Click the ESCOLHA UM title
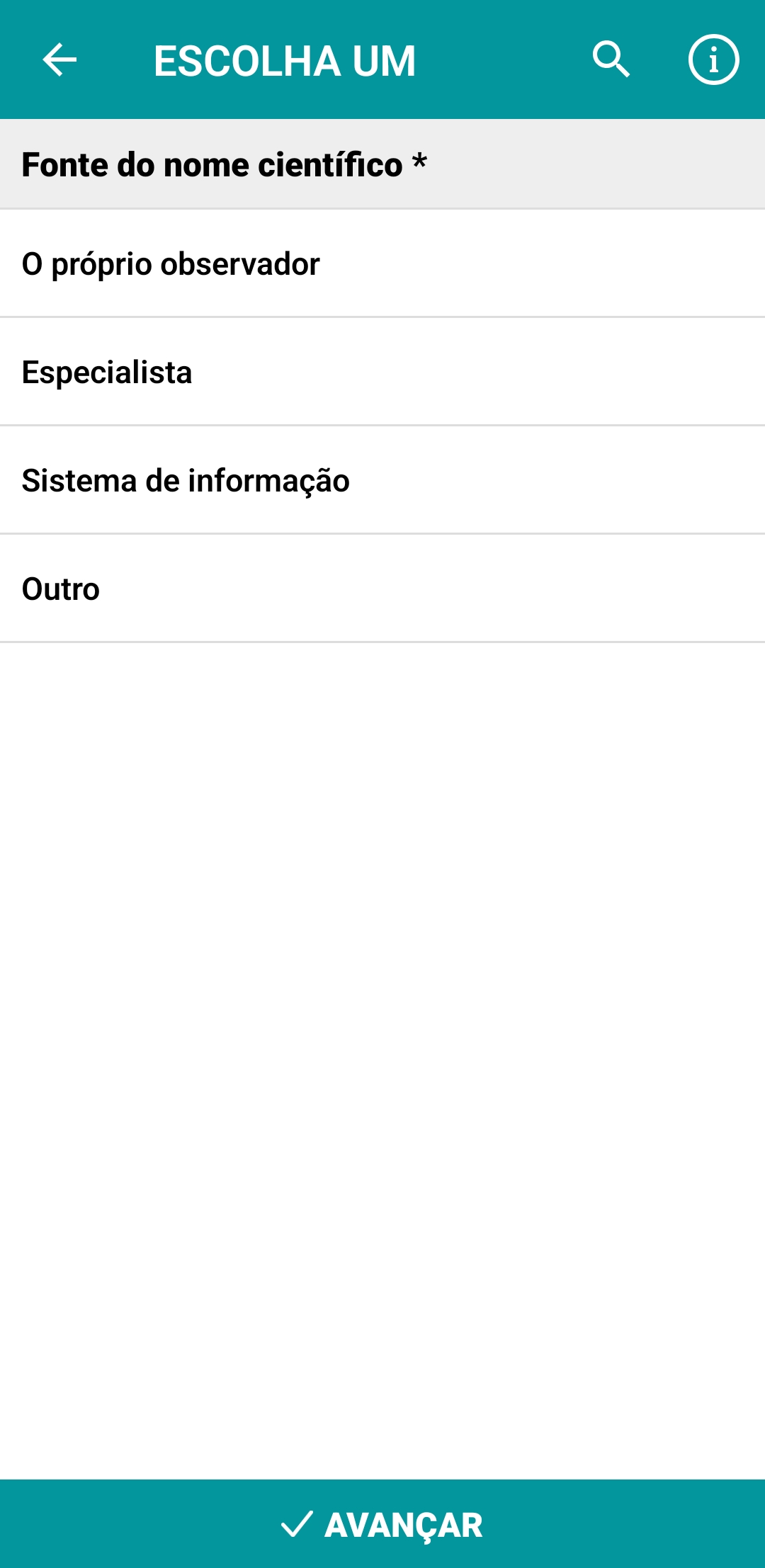765x1568 pixels. (x=285, y=59)
